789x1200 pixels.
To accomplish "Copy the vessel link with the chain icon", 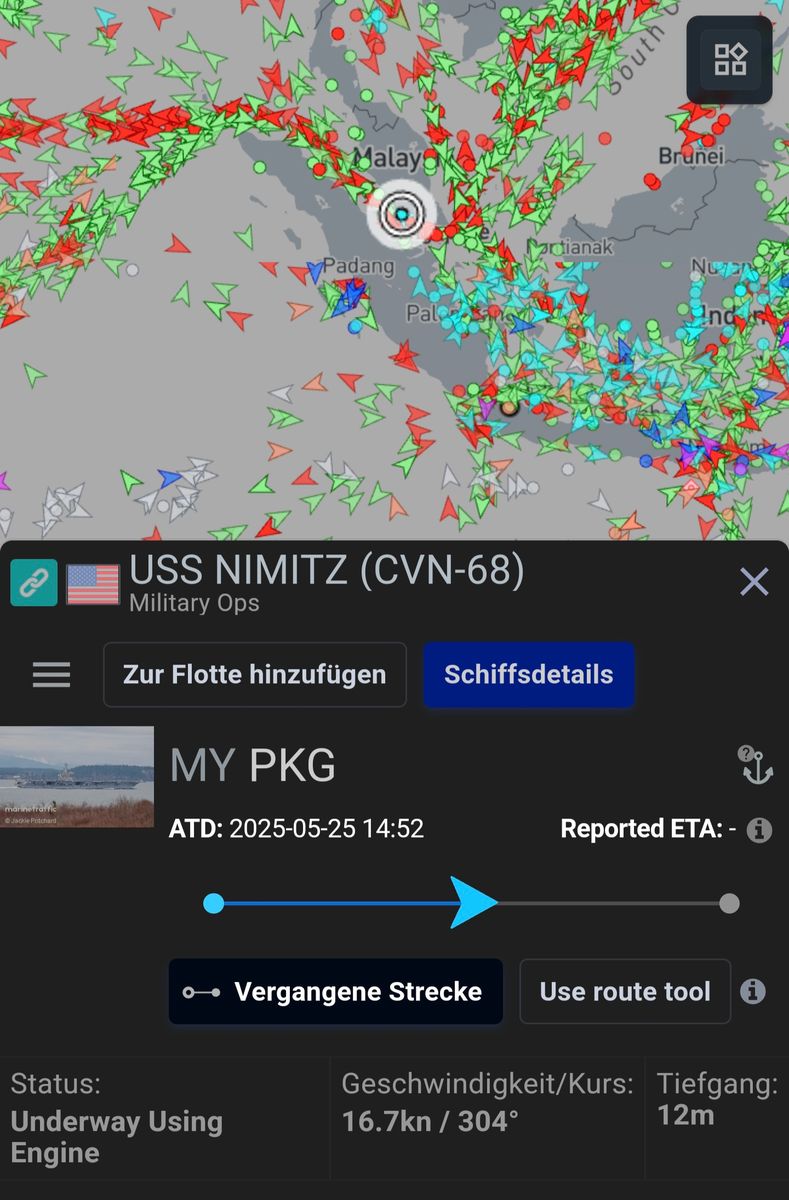I will [33, 583].
